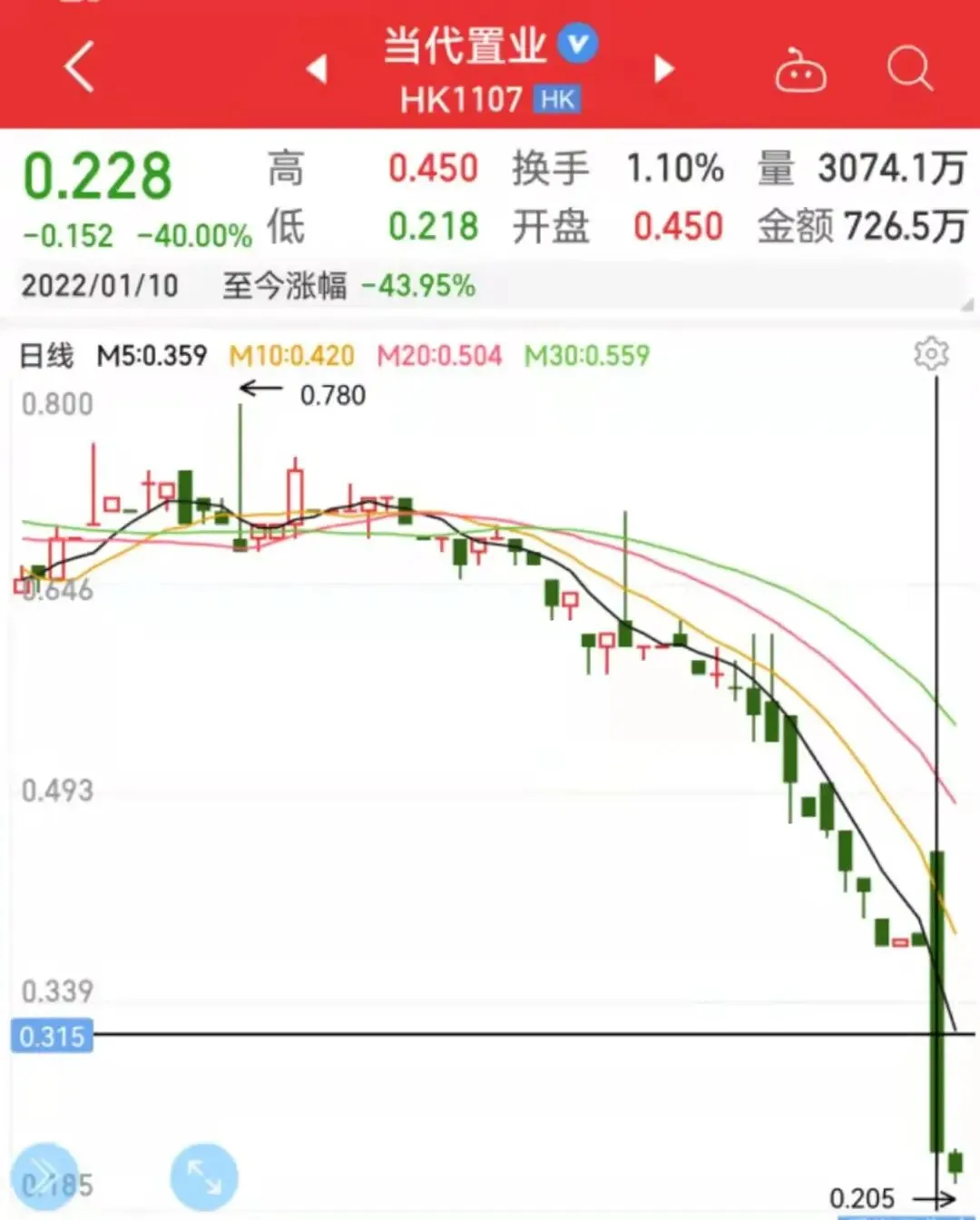Switch to the previous stock
Image resolution: width=980 pixels, height=1220 pixels.
click(316, 68)
